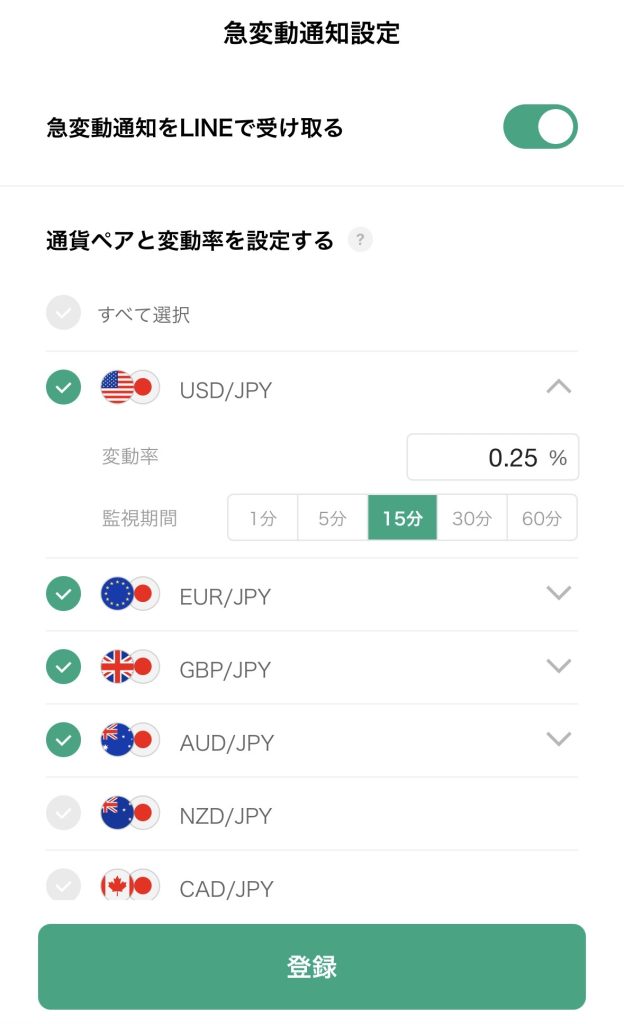Uncheck the USD/JPY checkbox
624x1024 pixels.
[63, 388]
